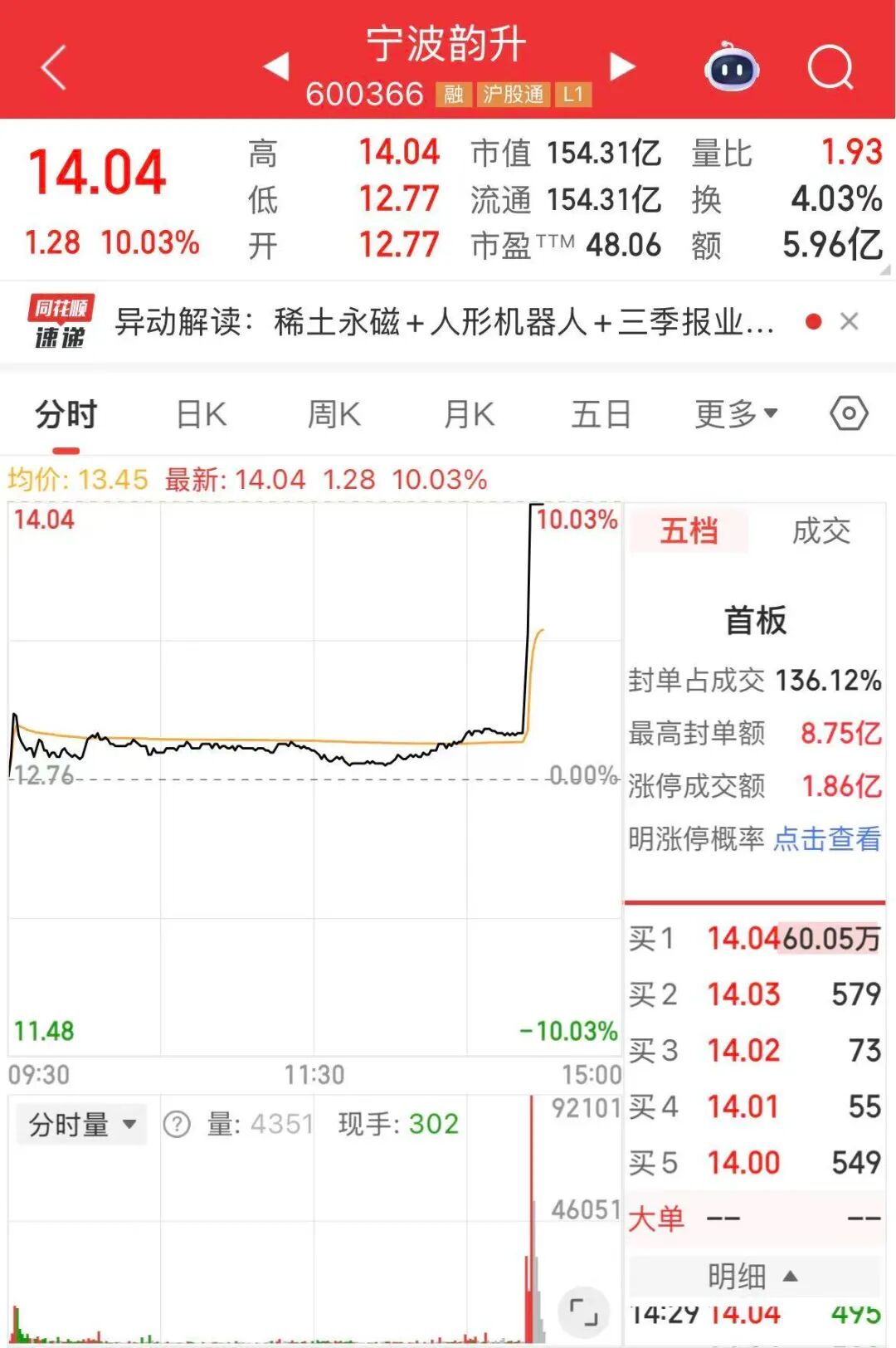The height and width of the screenshot is (1348, 896).
Task: Open the 更多 dropdown menu
Action: click(x=733, y=413)
